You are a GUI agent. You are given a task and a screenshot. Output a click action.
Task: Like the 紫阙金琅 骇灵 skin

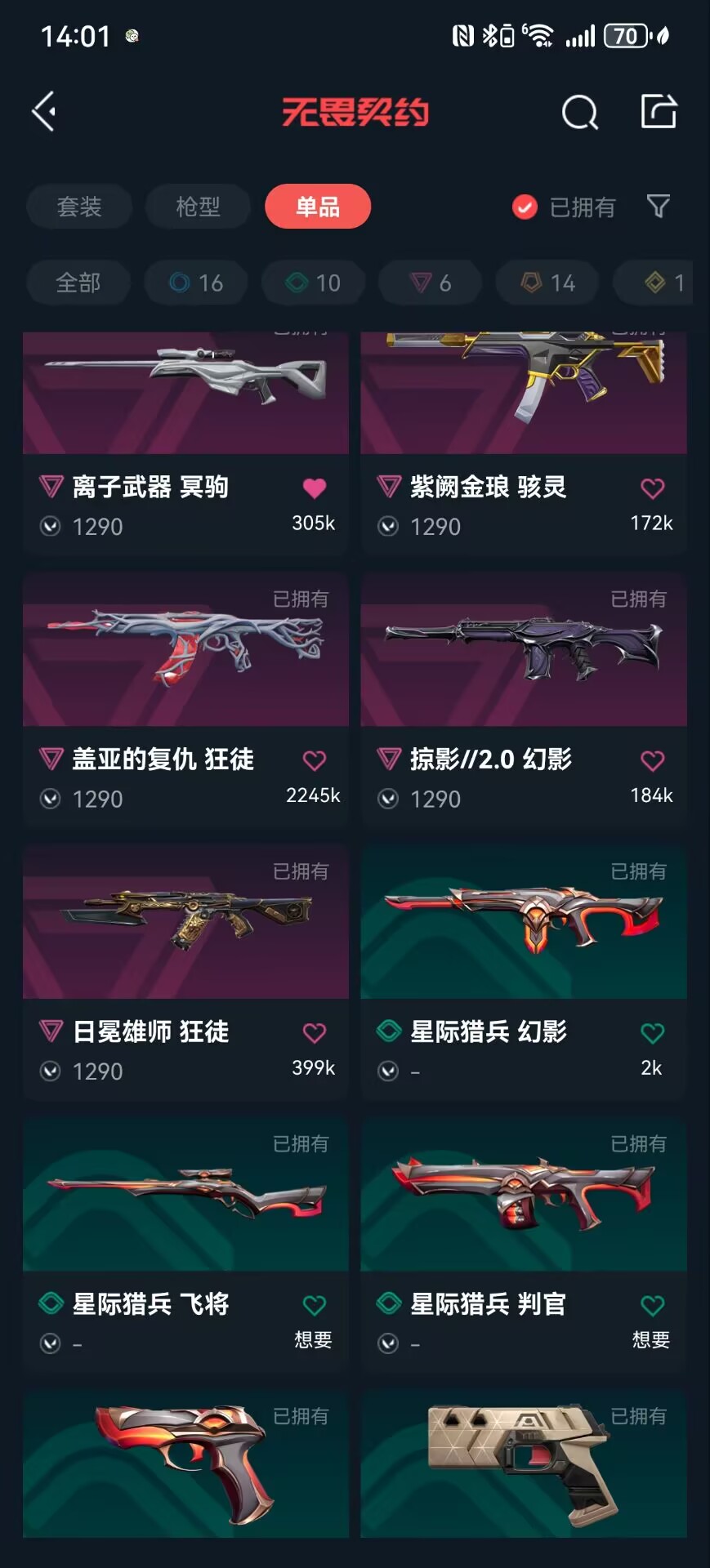[x=652, y=488]
